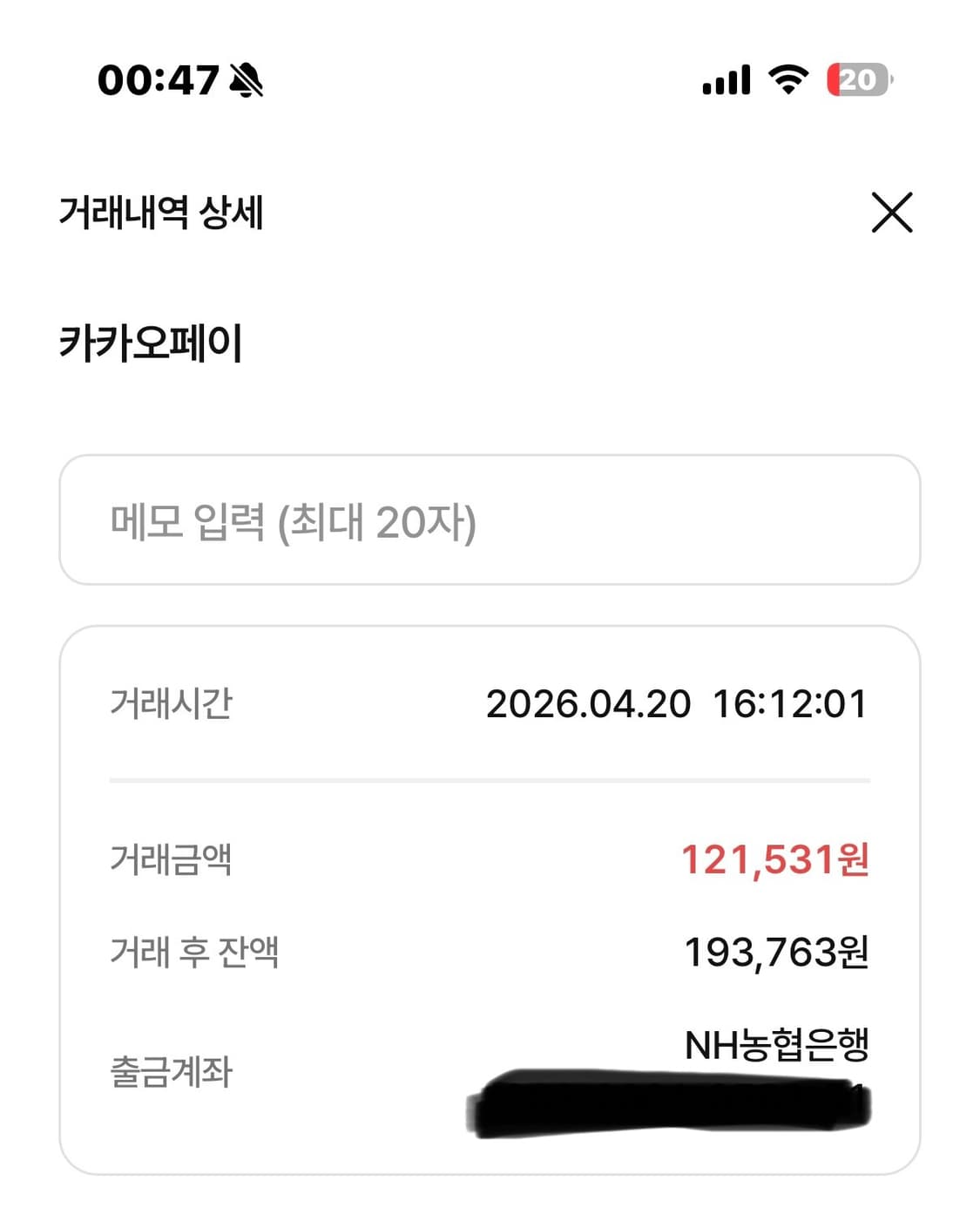
Task: Tap the 메모 입력 placeholder text
Action: click(x=292, y=519)
